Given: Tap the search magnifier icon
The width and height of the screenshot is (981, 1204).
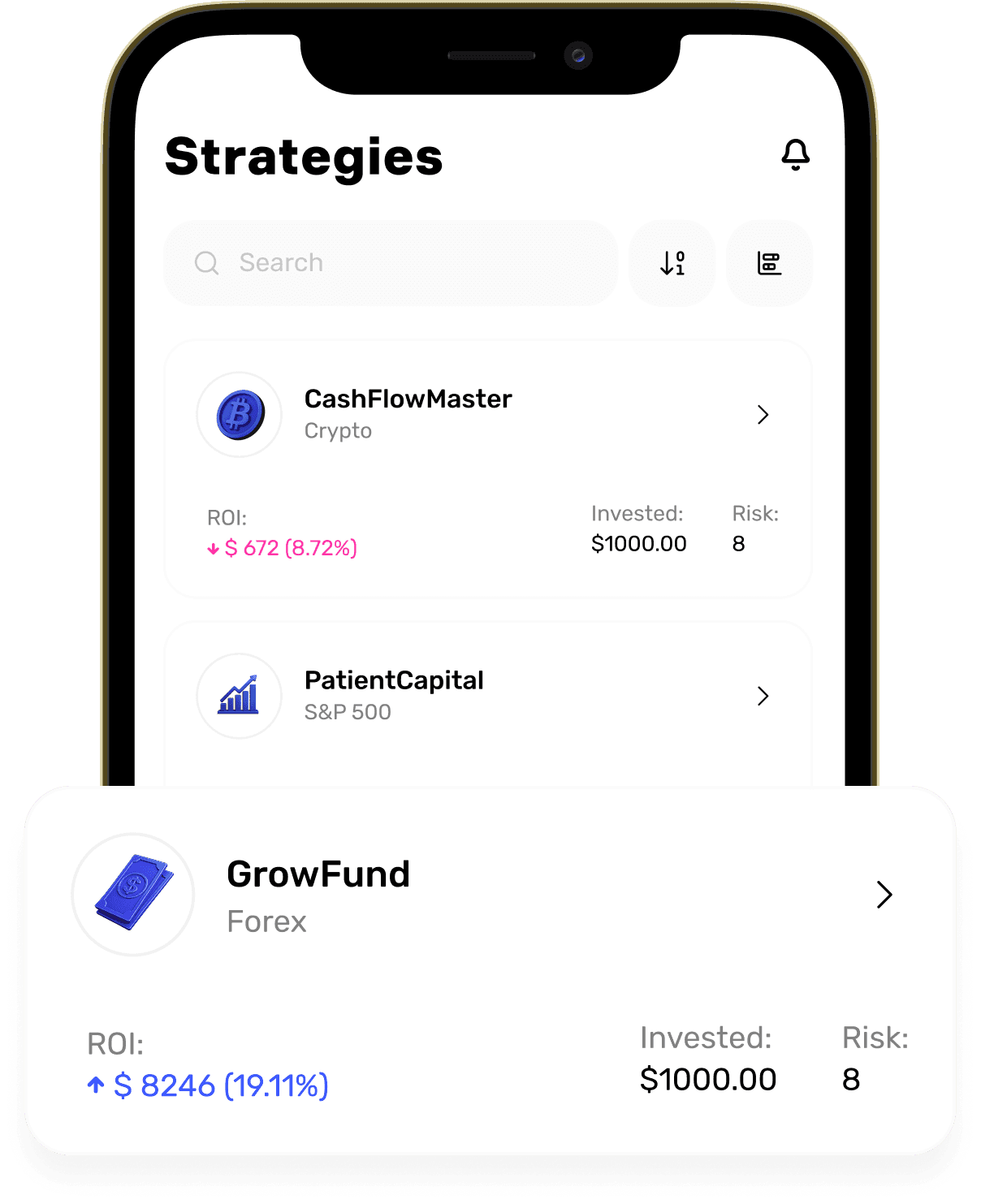Looking at the screenshot, I should coord(208,263).
